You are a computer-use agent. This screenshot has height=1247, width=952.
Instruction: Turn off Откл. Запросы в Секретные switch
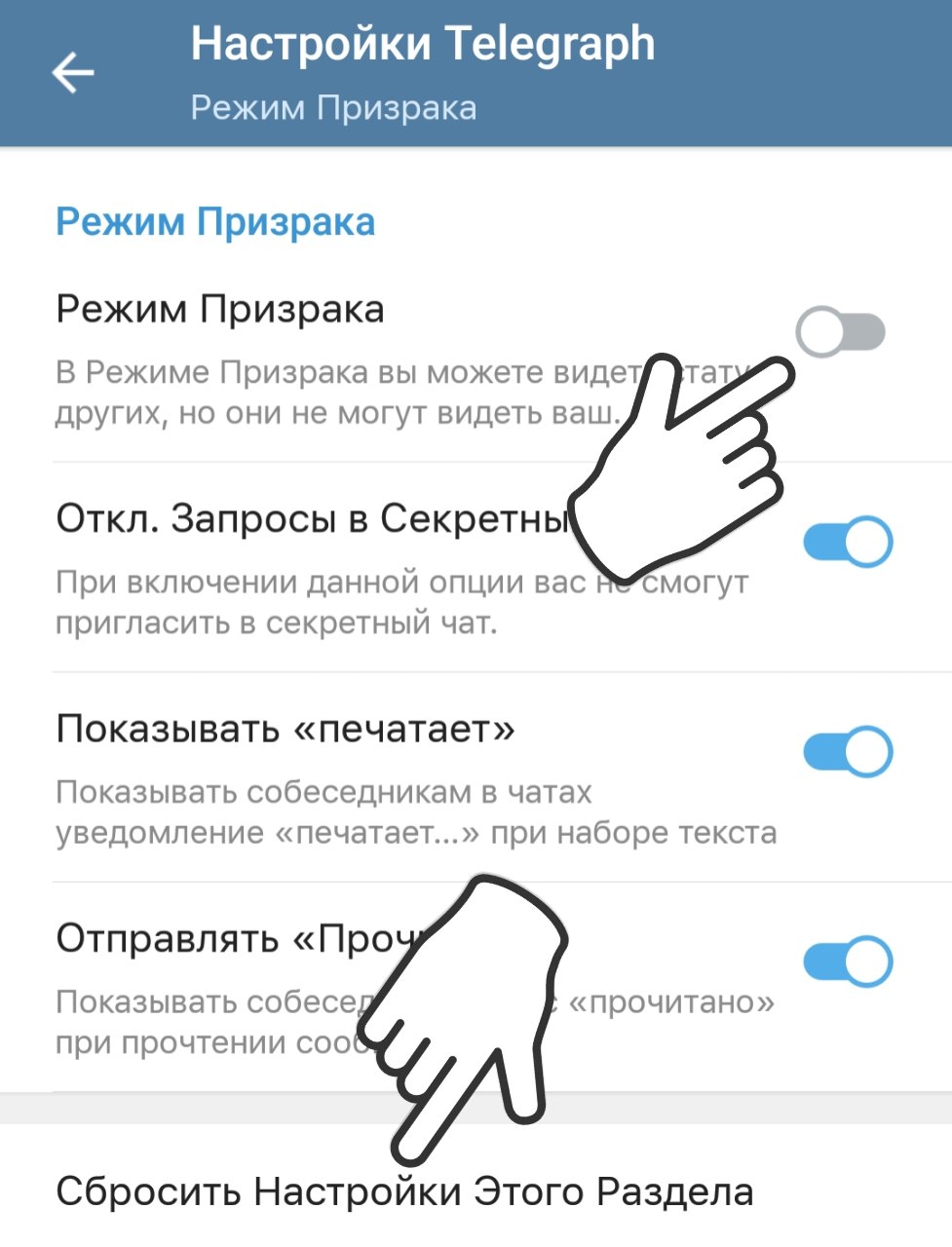coord(847,543)
